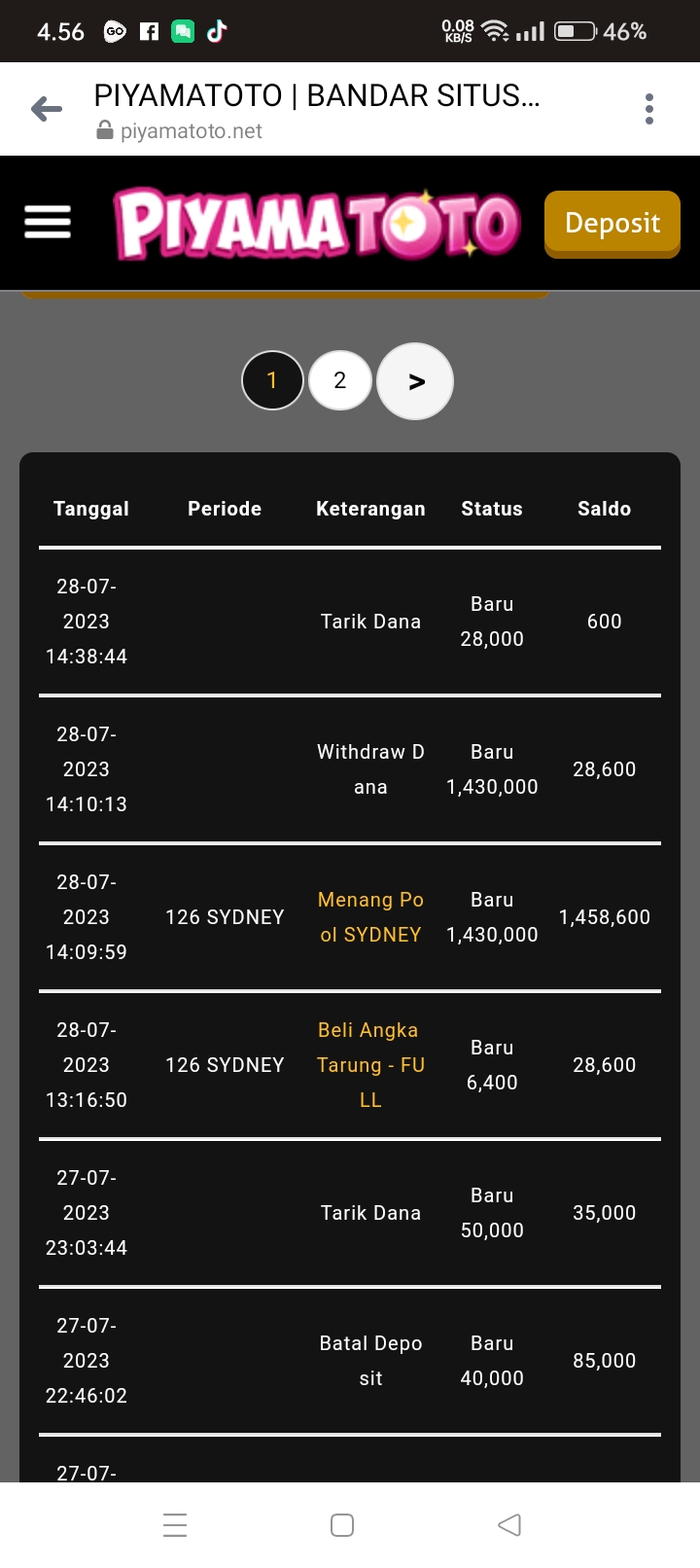Screen dimensions: 700x1568
Task: Tap the system home button
Action: (x=342, y=1525)
